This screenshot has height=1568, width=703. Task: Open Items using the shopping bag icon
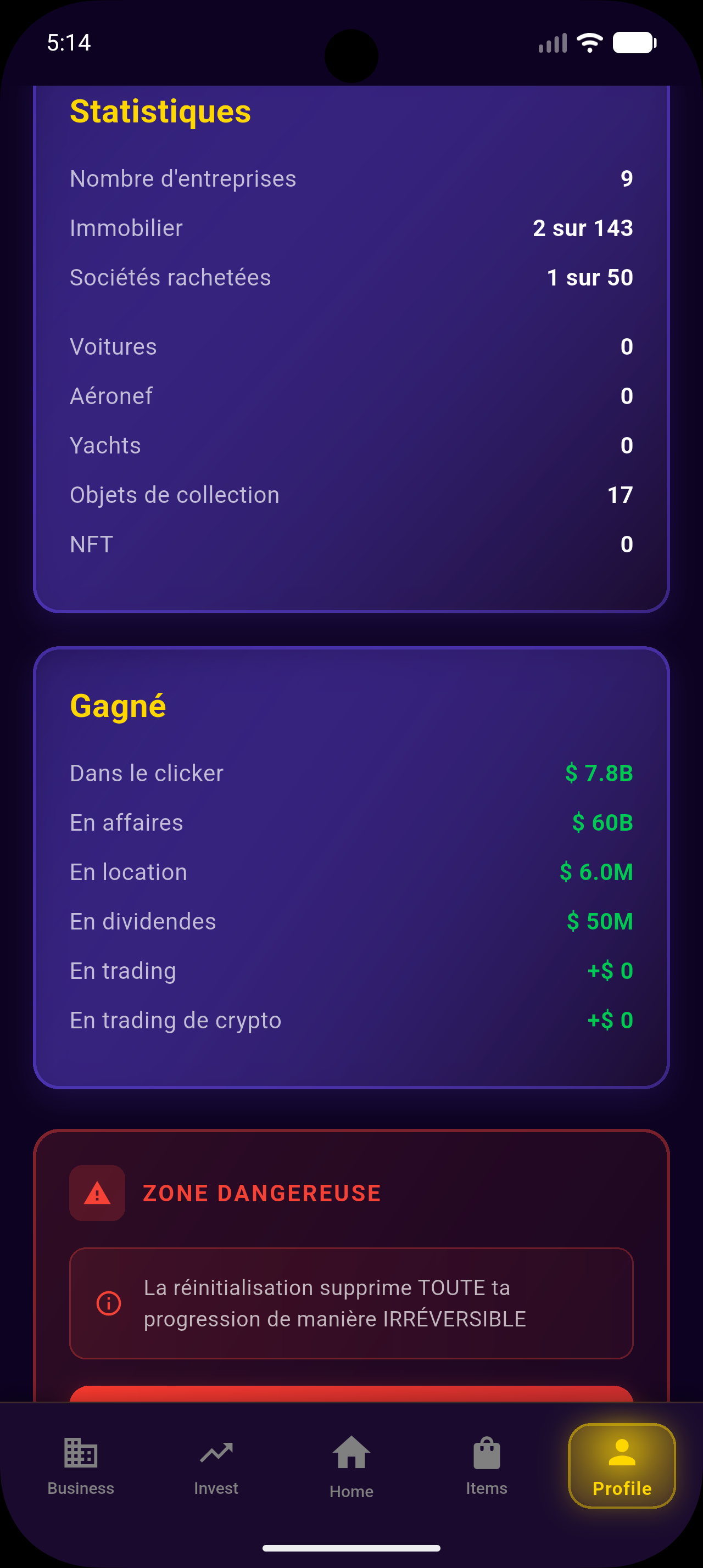(486, 1452)
